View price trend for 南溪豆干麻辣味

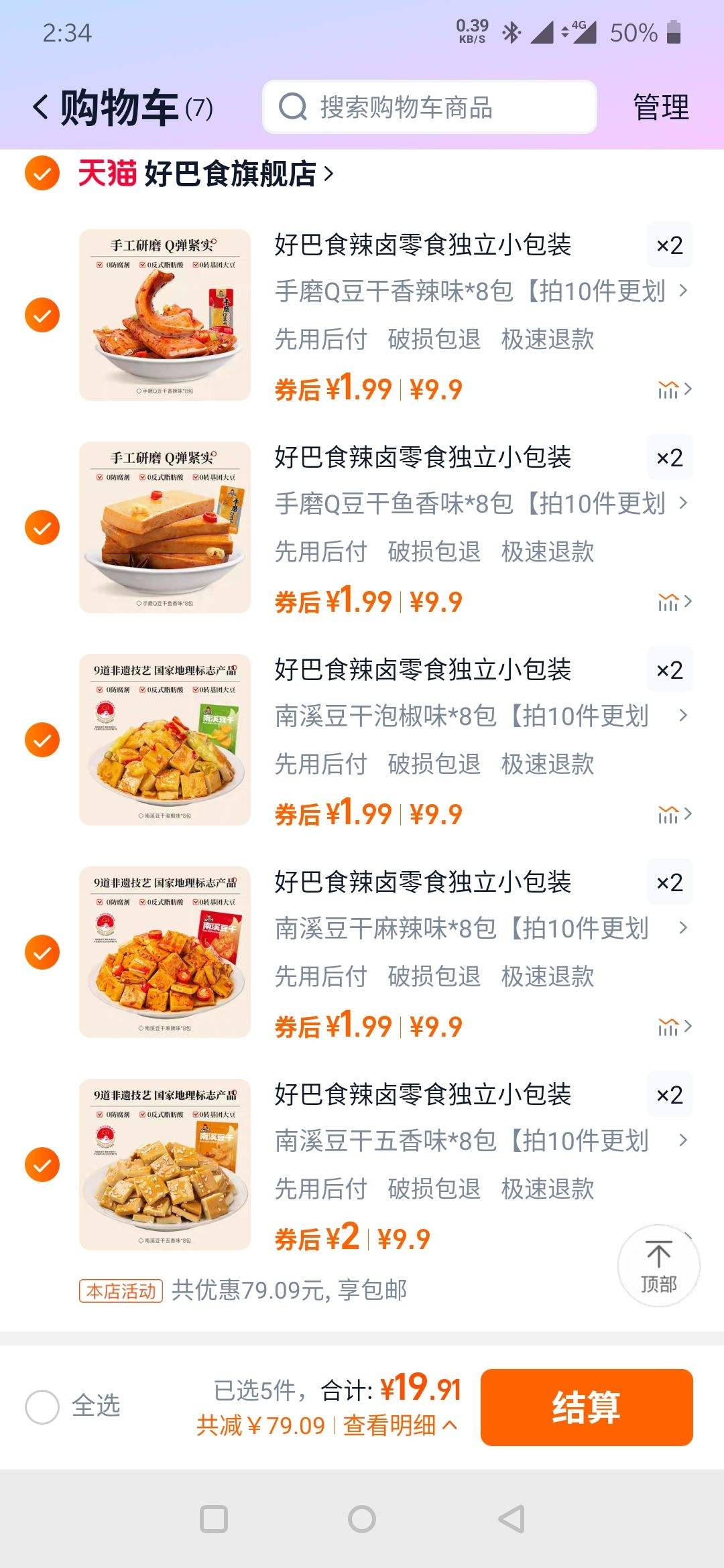coord(674,1026)
